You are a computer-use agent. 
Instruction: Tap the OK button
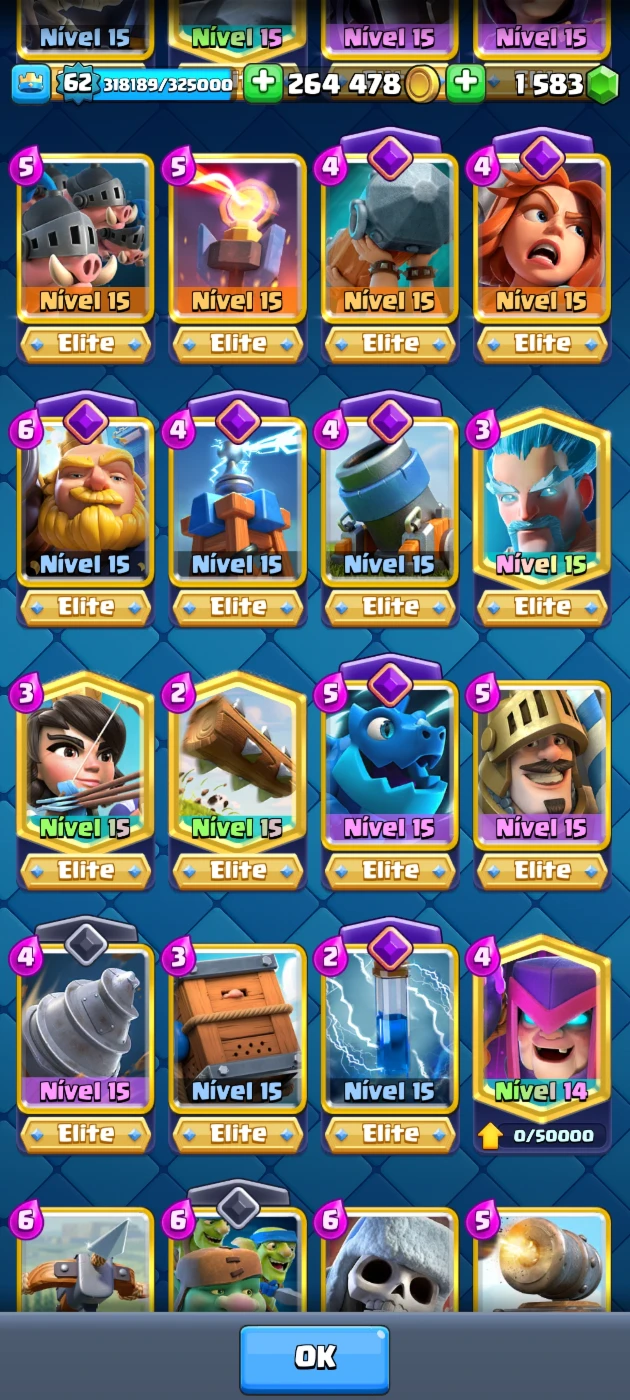coord(314,1358)
